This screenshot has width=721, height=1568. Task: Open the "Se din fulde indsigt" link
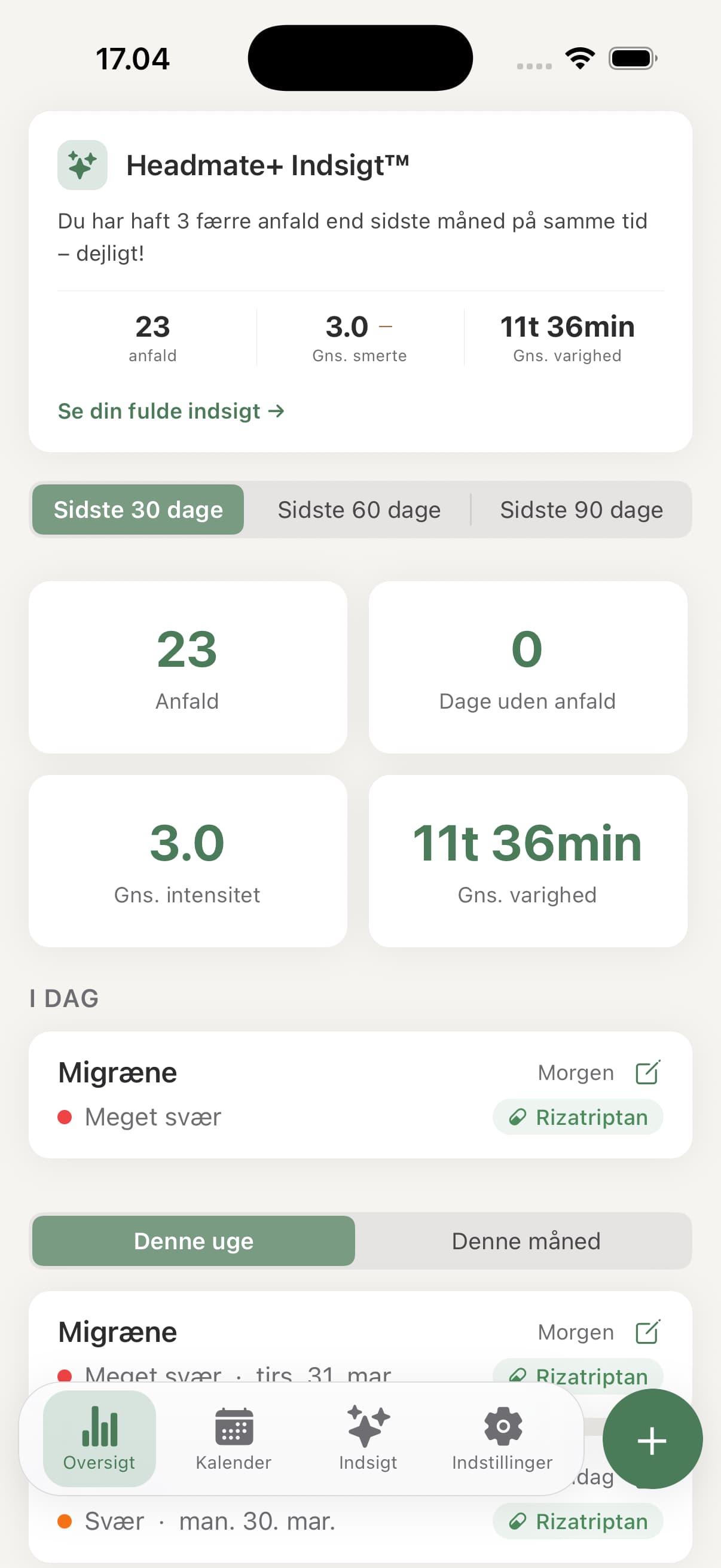tap(171, 411)
